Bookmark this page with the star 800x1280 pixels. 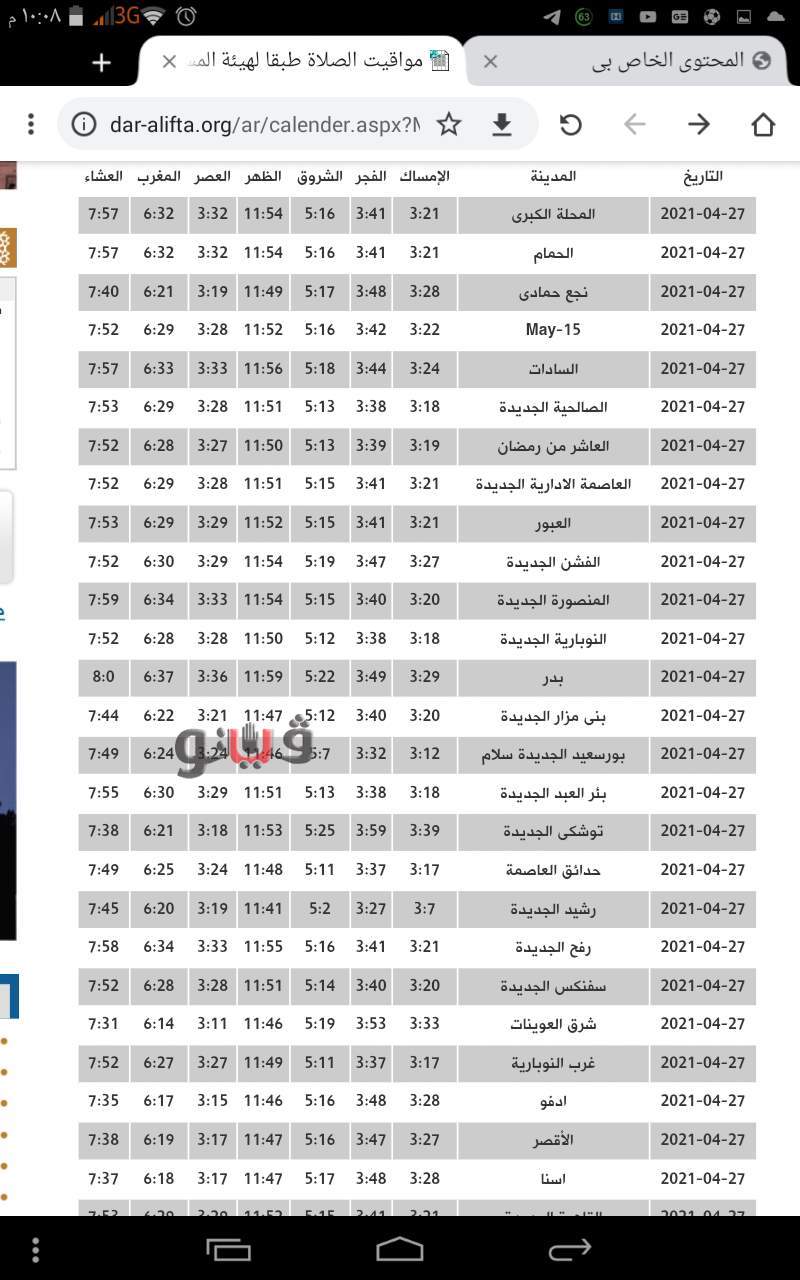449,124
